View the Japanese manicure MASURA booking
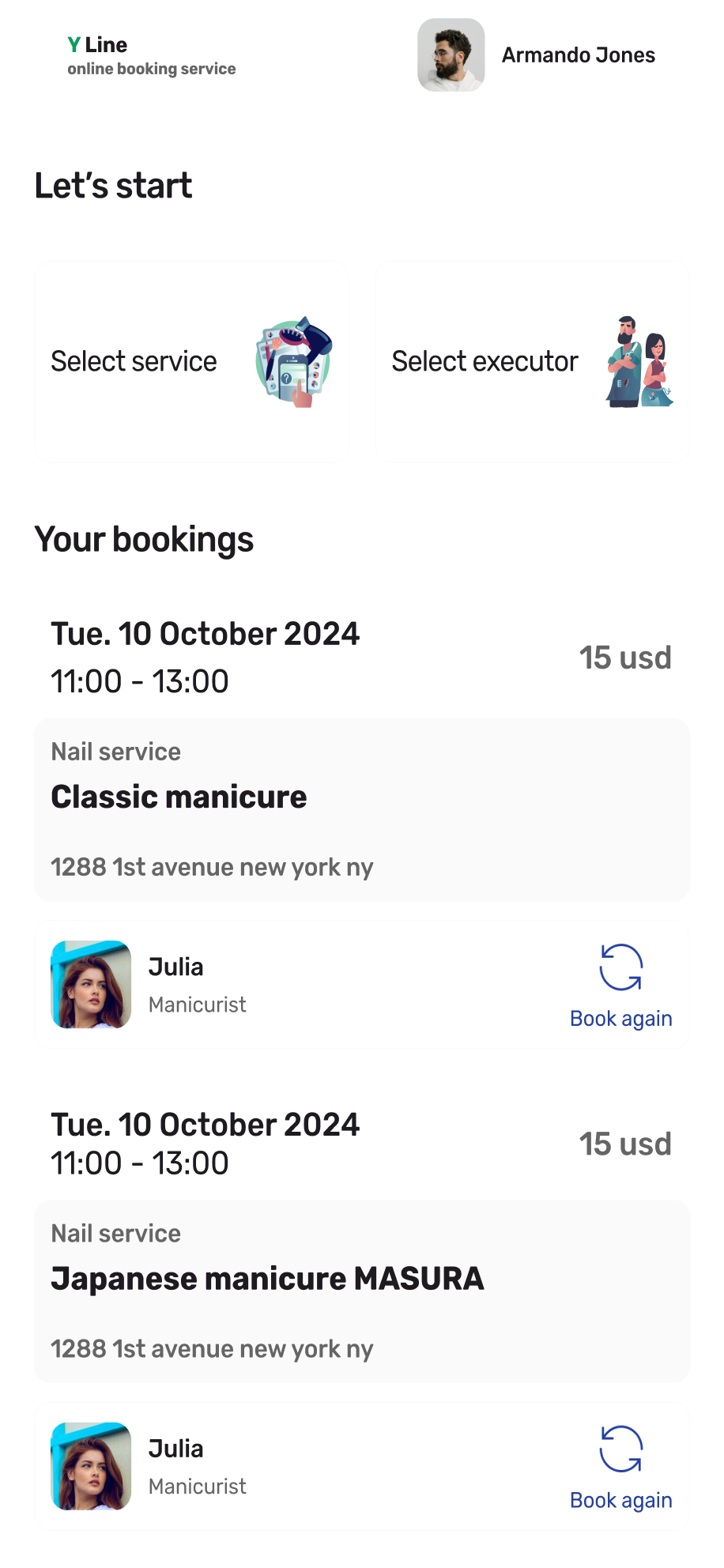The height and width of the screenshot is (1568, 724). (x=362, y=1291)
